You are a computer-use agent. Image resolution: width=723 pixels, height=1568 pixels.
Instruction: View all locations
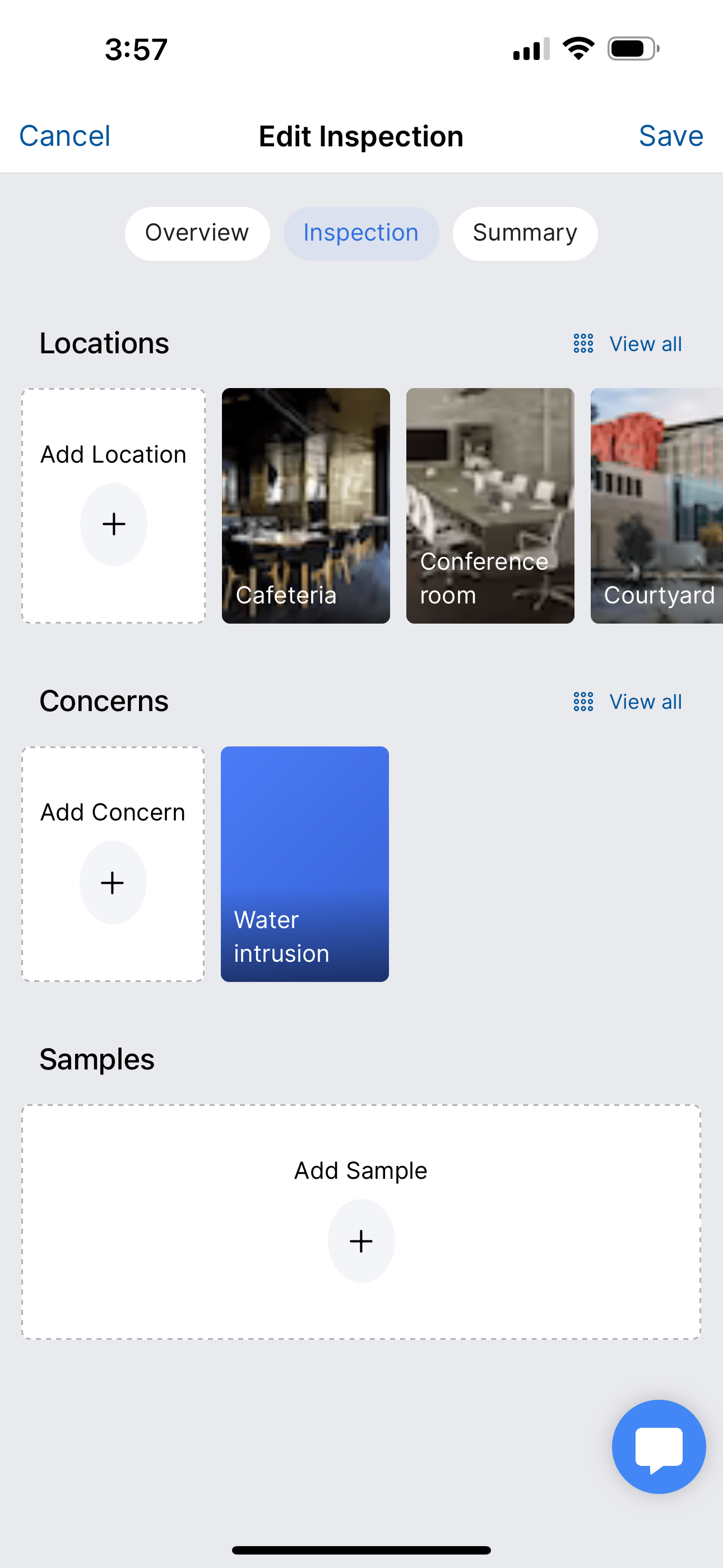[x=628, y=344]
